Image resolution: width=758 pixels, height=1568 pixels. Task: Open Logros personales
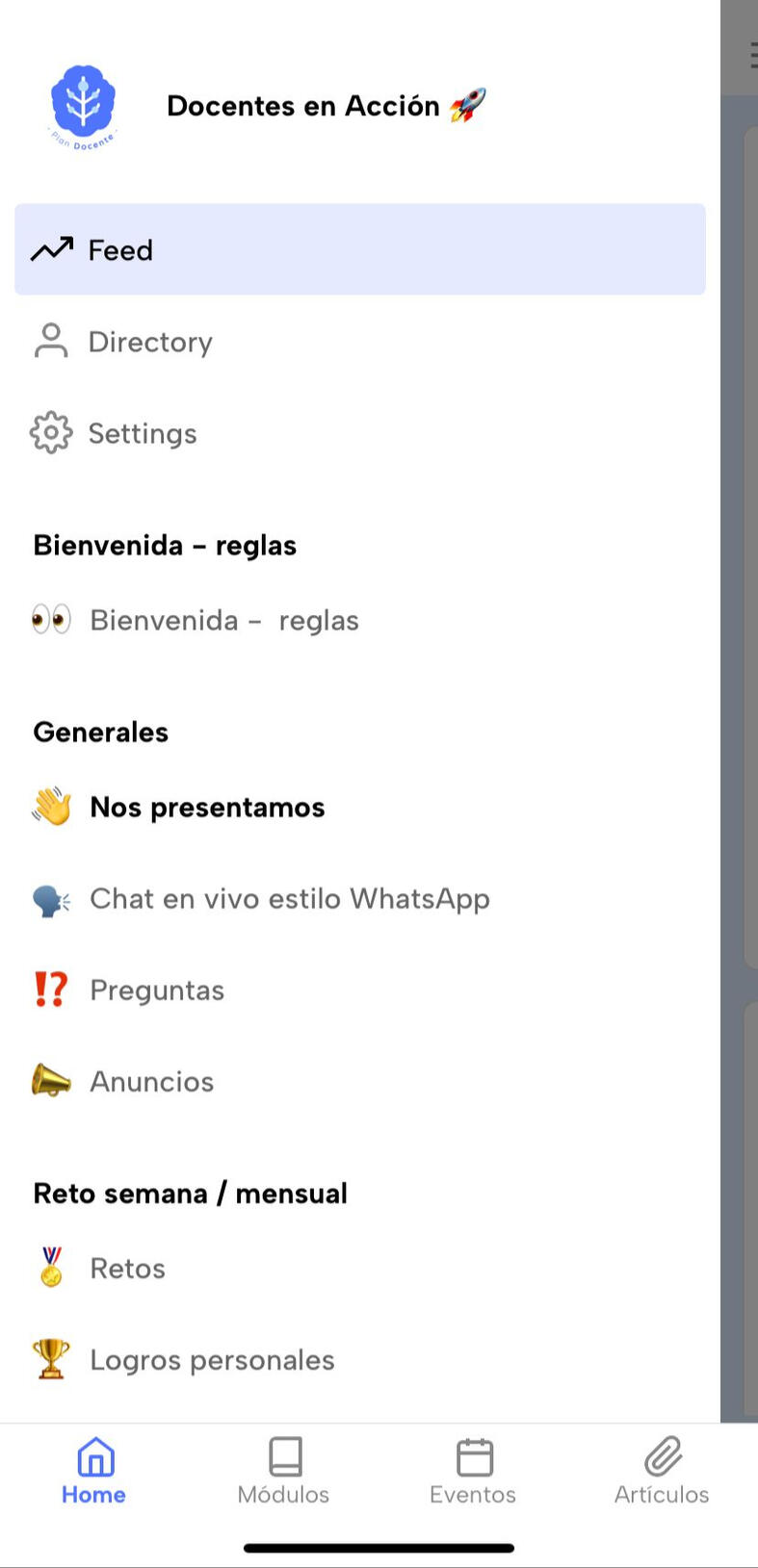(x=212, y=1360)
